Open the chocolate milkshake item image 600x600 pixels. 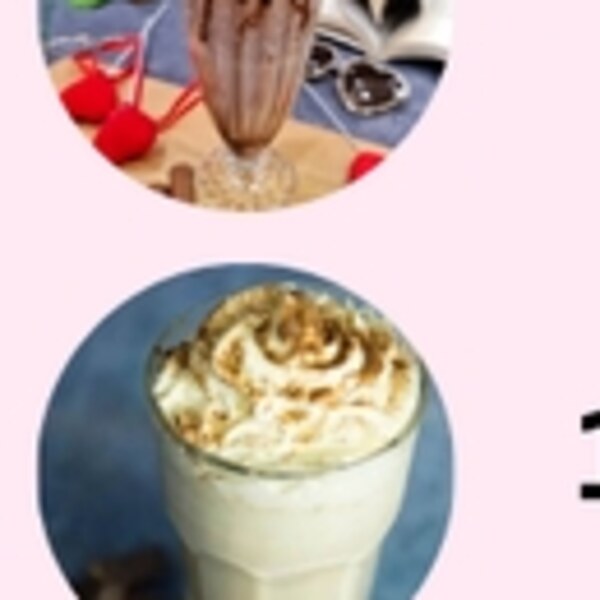[246, 103]
